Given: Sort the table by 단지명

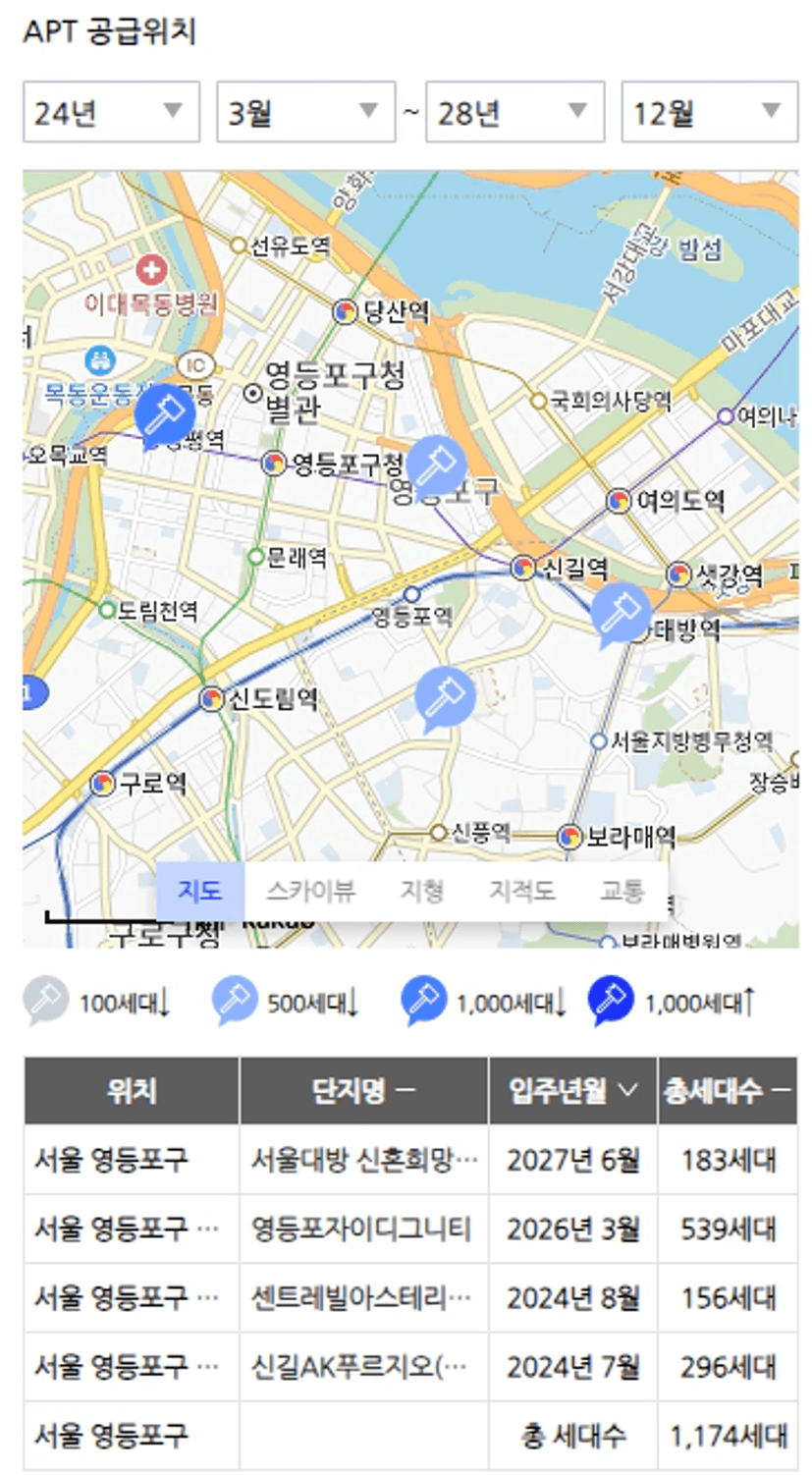Looking at the screenshot, I should pyautogui.click(x=364, y=1091).
